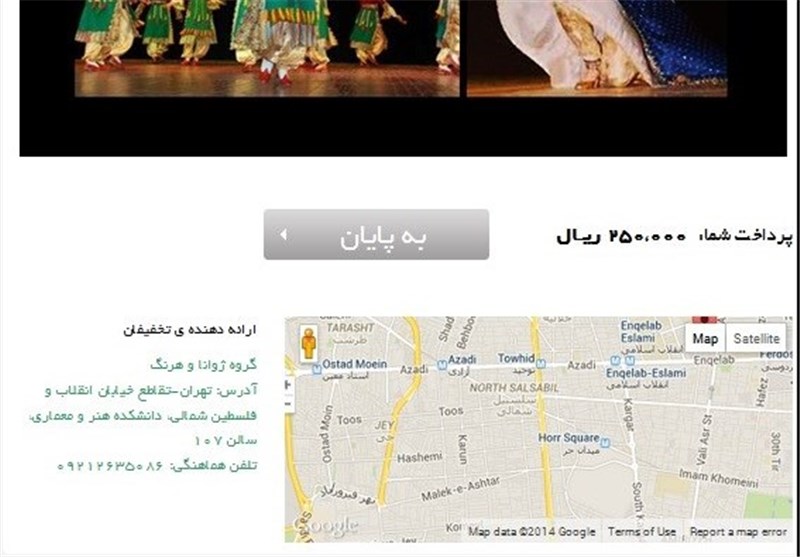
Task: Tap the به پایان button
Action: (376, 235)
